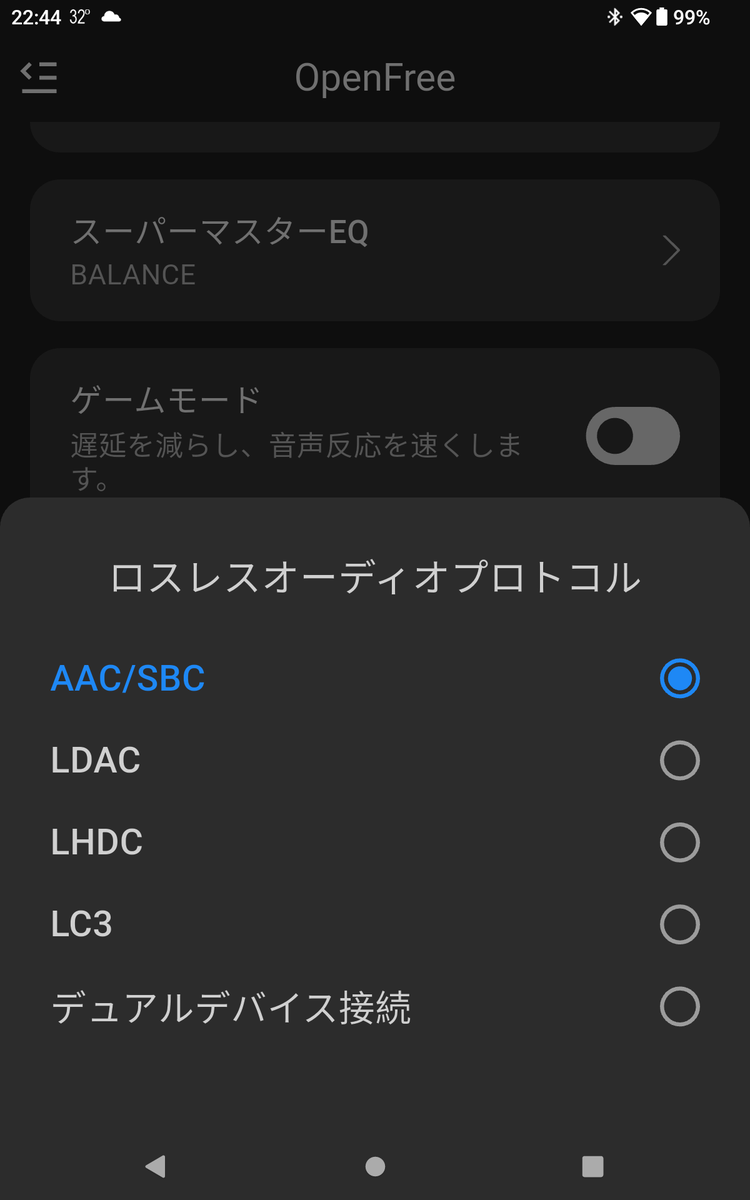Viewport: 750px width, 1200px height.
Task: Switch to the LC3 codec
Action: (375, 925)
